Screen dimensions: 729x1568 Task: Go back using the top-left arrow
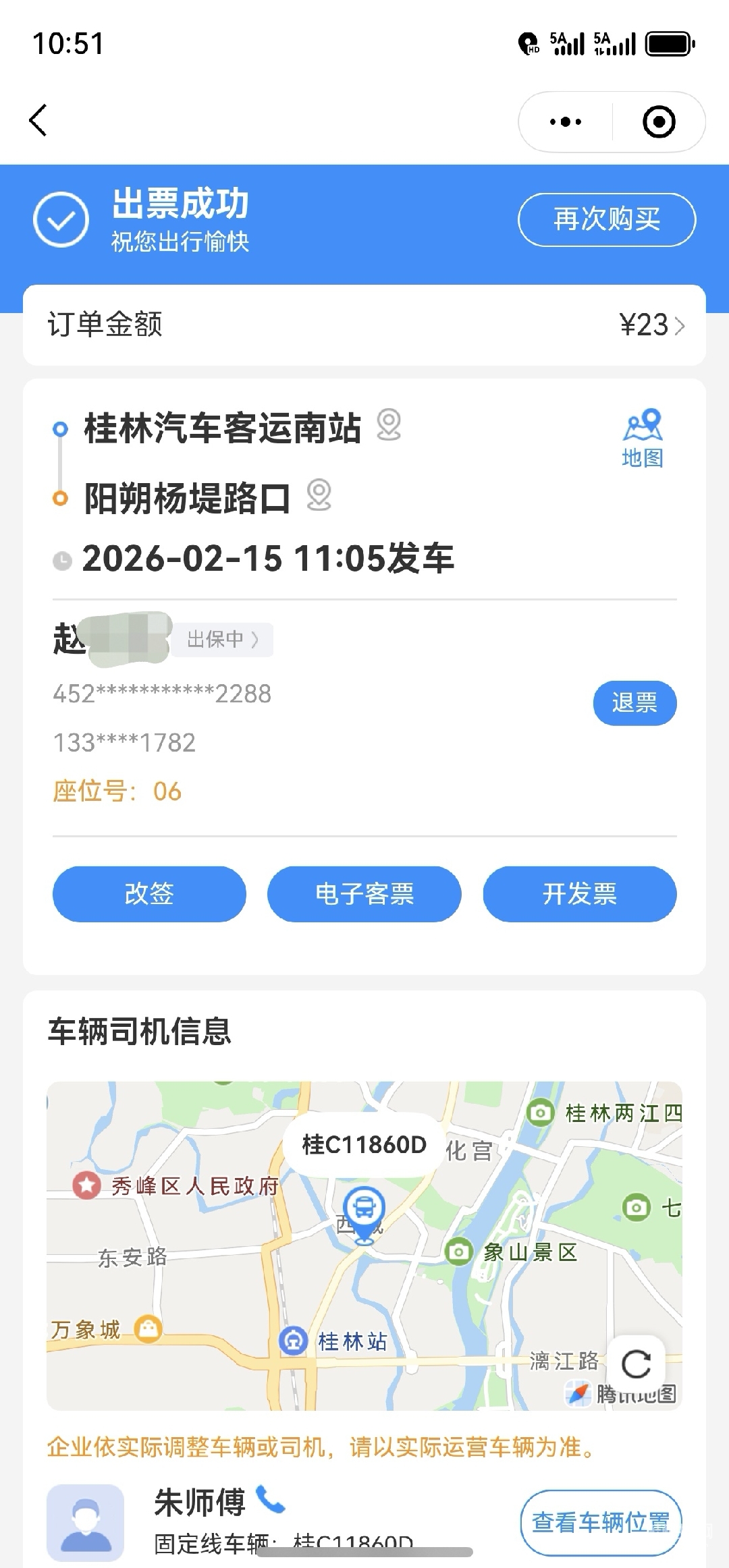coord(38,121)
